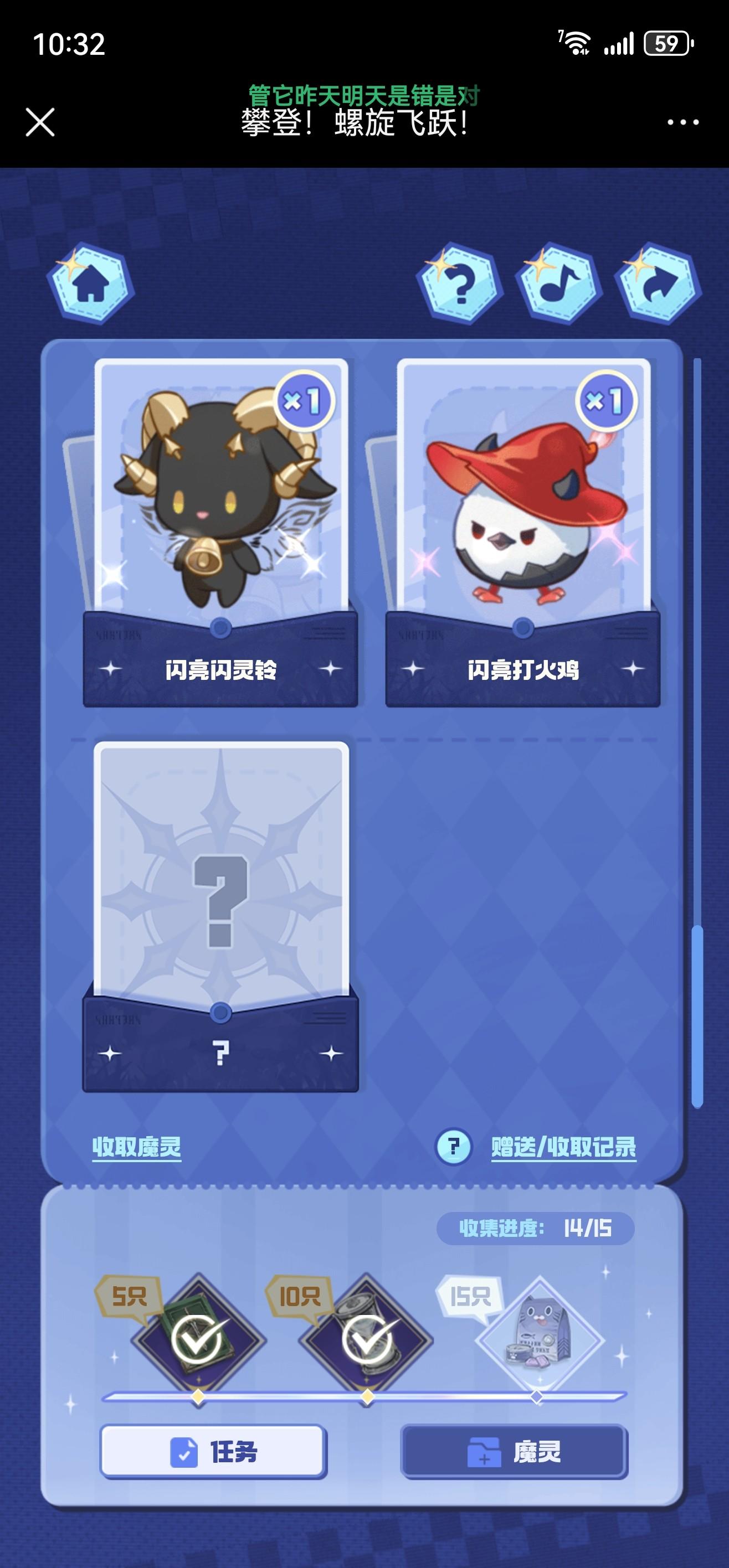
Task: Open the 收取魔灵 link
Action: (136, 1147)
